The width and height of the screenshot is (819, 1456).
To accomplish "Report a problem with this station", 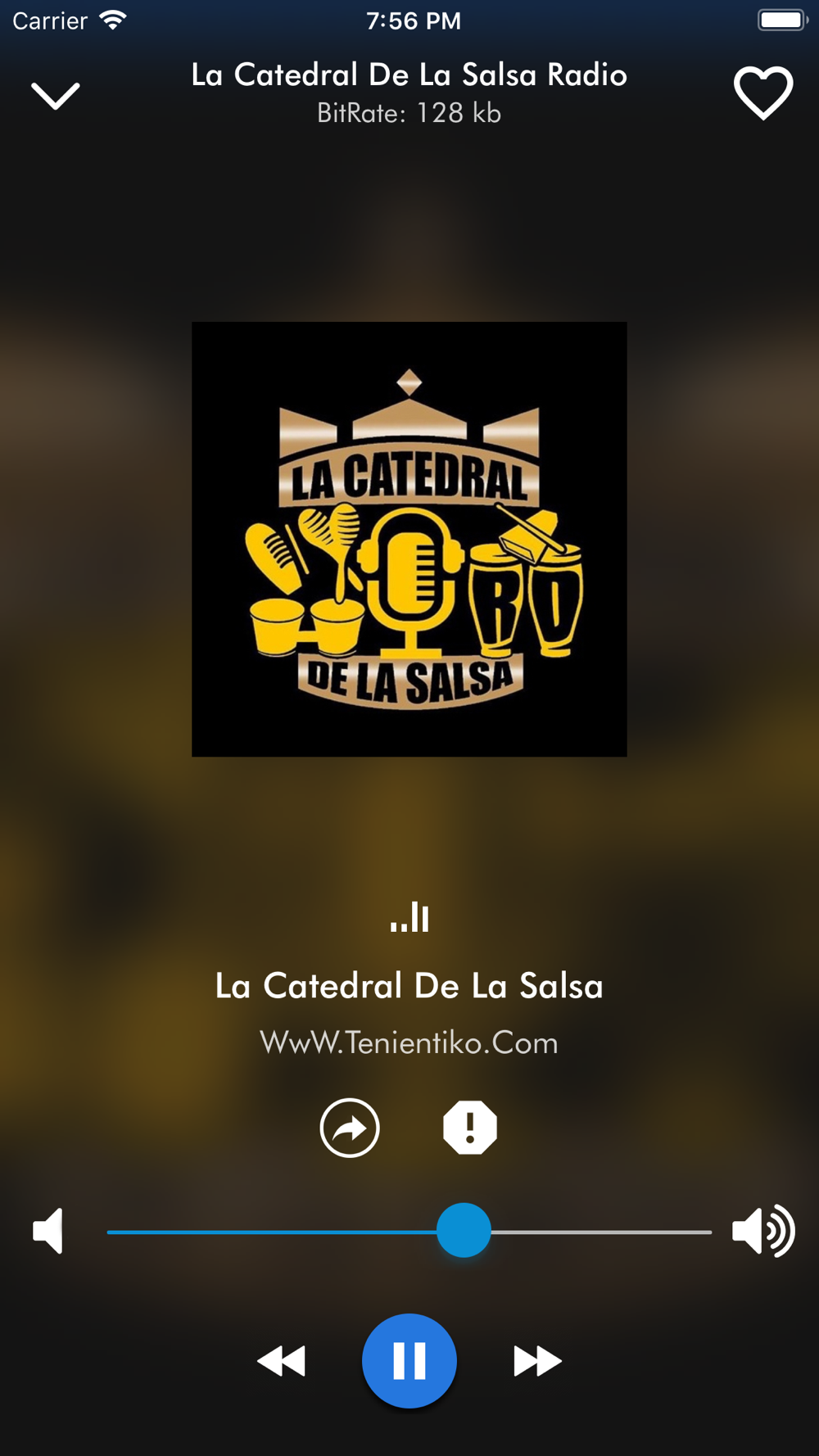I will (x=469, y=1128).
